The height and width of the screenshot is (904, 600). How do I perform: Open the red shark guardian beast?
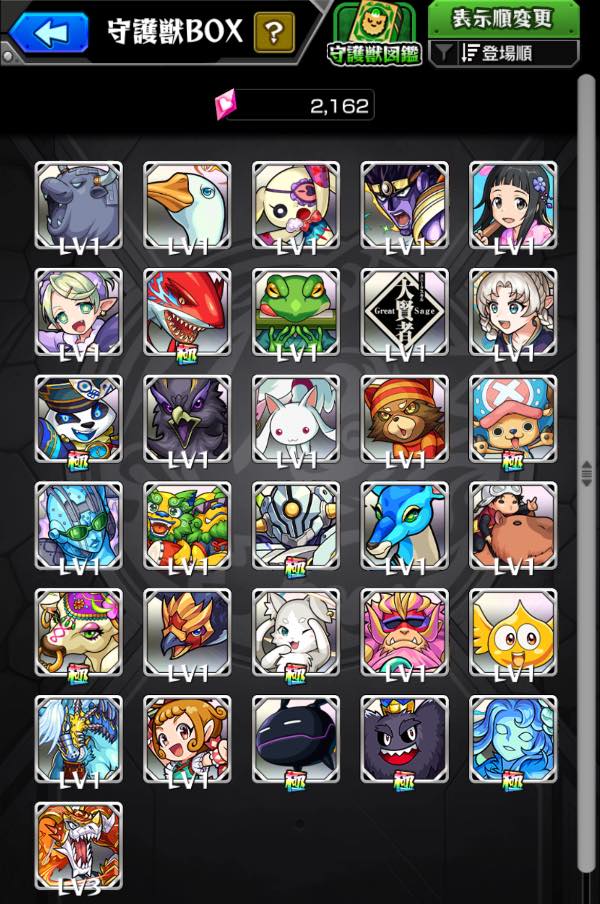click(187, 311)
